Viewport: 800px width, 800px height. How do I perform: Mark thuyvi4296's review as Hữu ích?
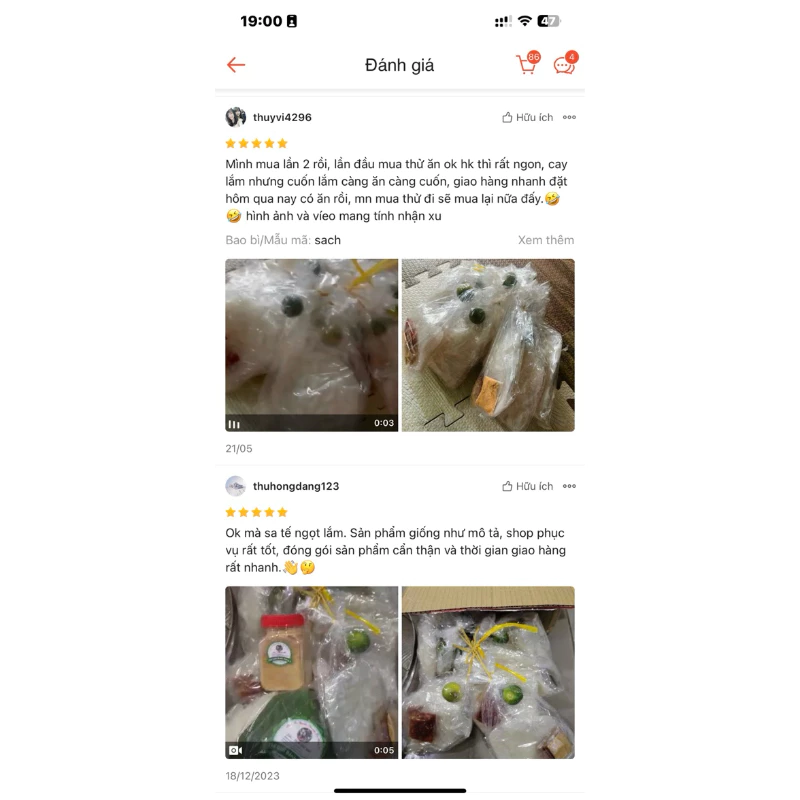(527, 117)
